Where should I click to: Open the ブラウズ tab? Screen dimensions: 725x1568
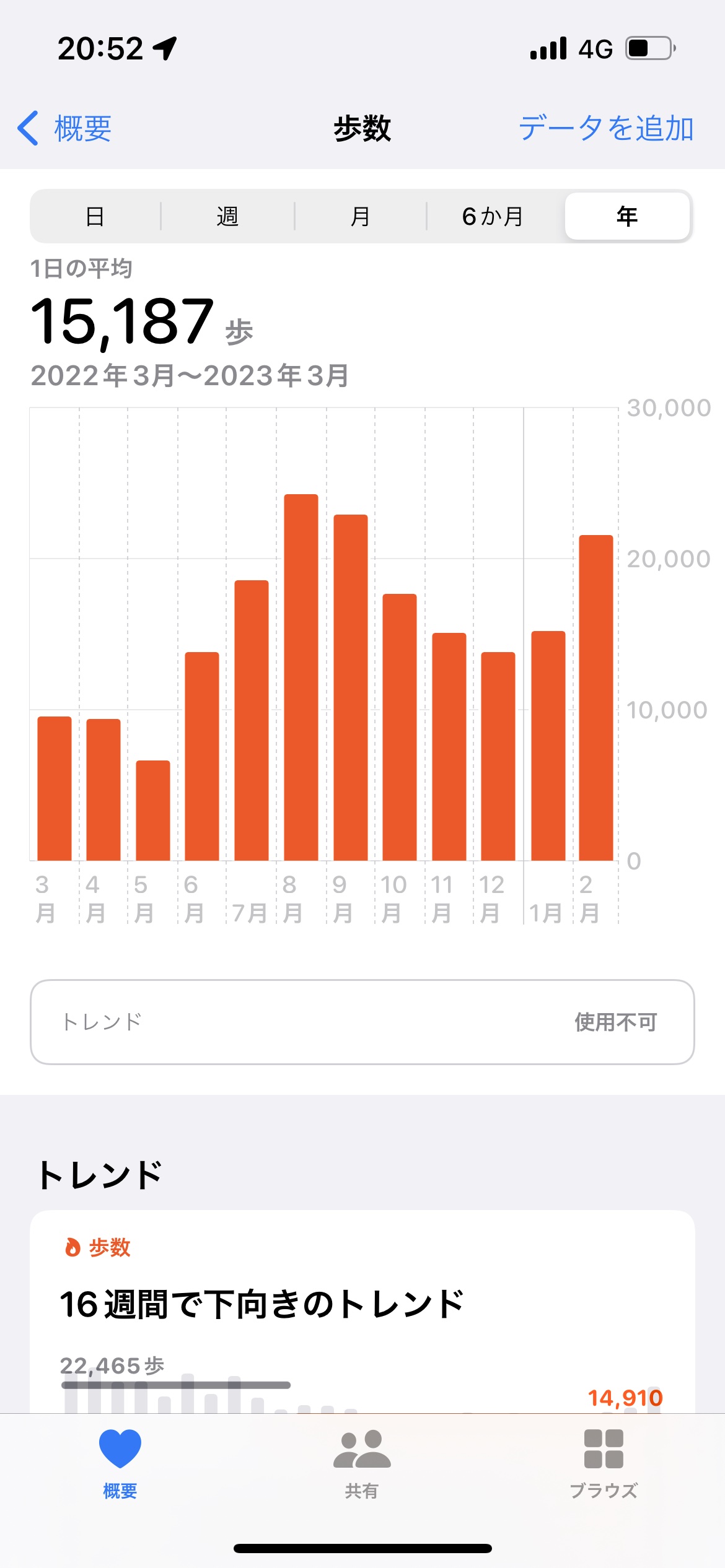[604, 1463]
